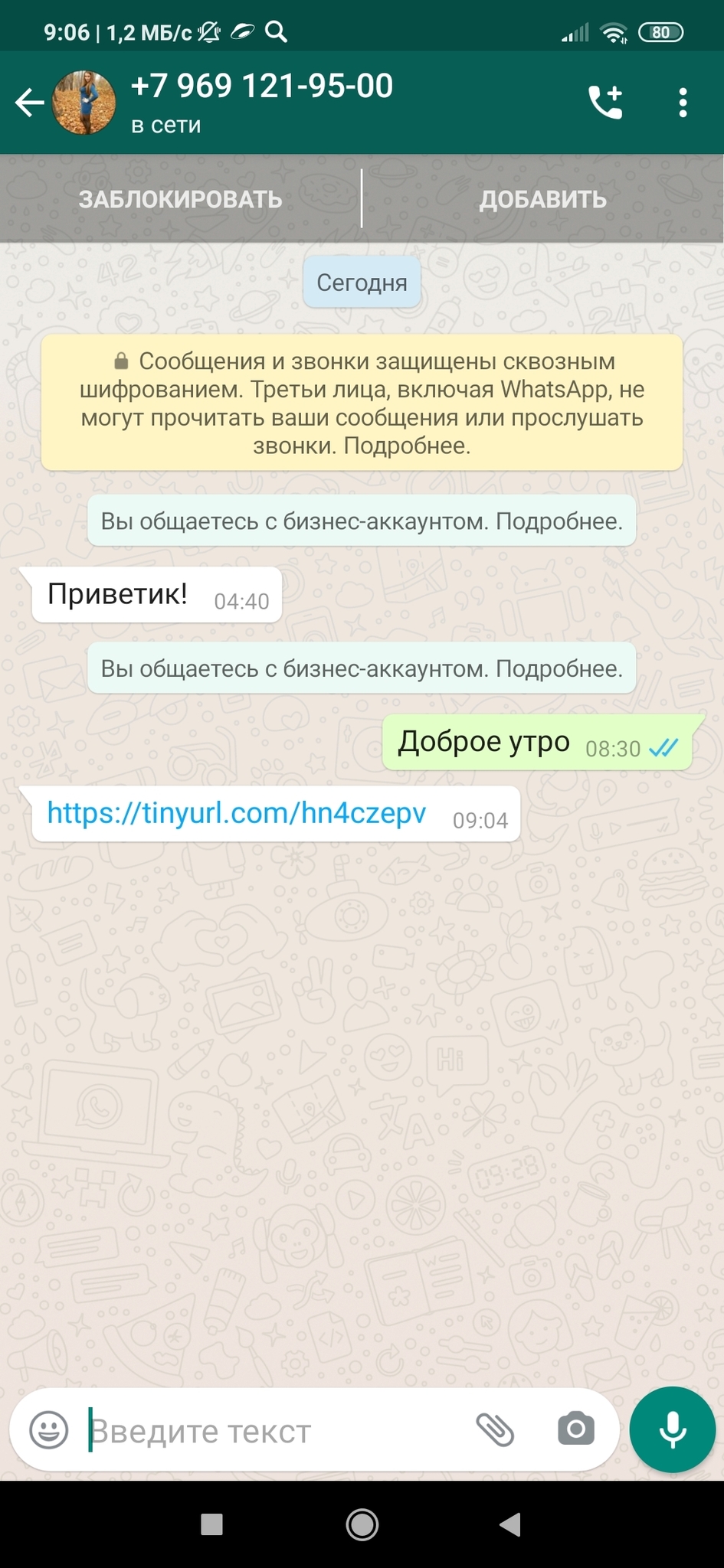Viewport: 724px width, 1568px height.
Task: Attach a file with the paperclip
Action: (495, 1429)
